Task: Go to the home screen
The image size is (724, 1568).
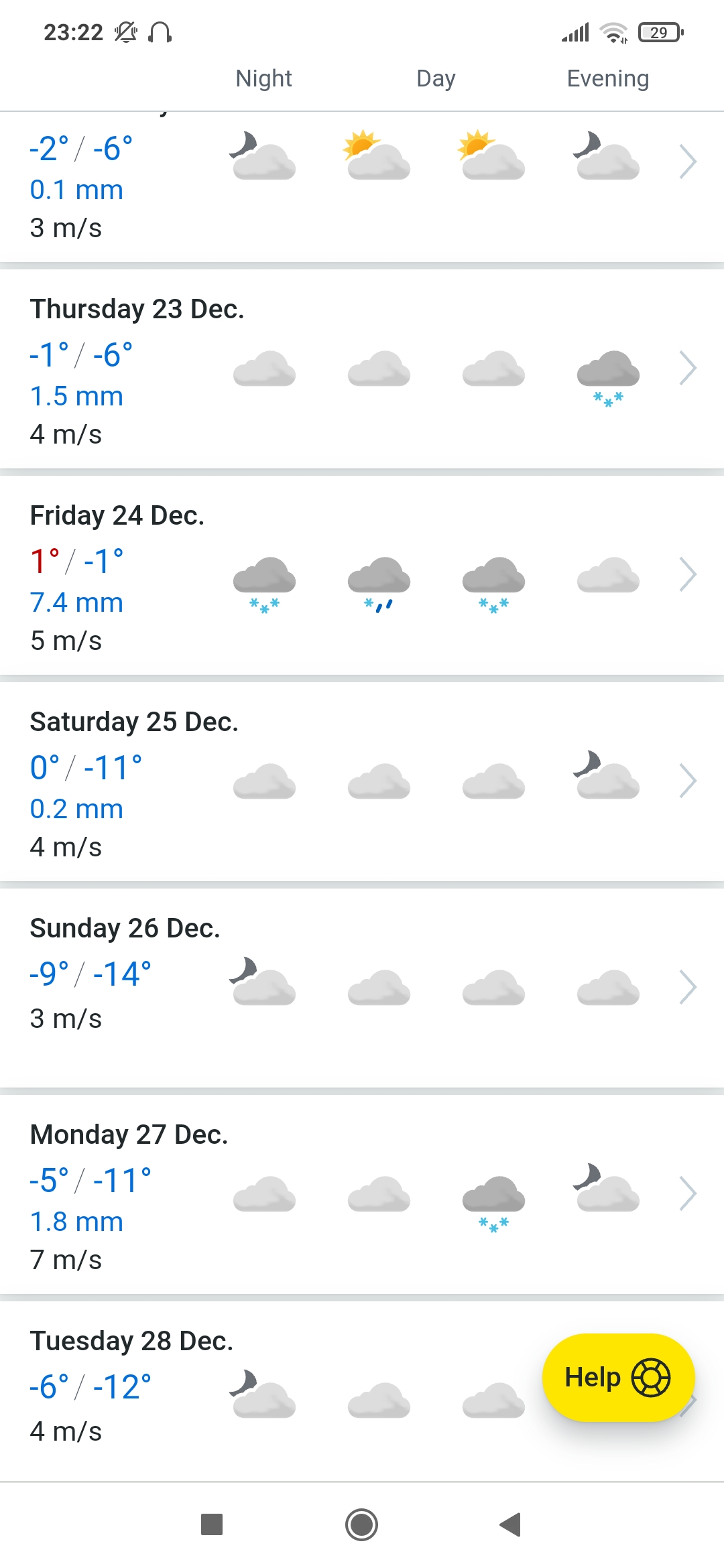Action: point(362,1524)
